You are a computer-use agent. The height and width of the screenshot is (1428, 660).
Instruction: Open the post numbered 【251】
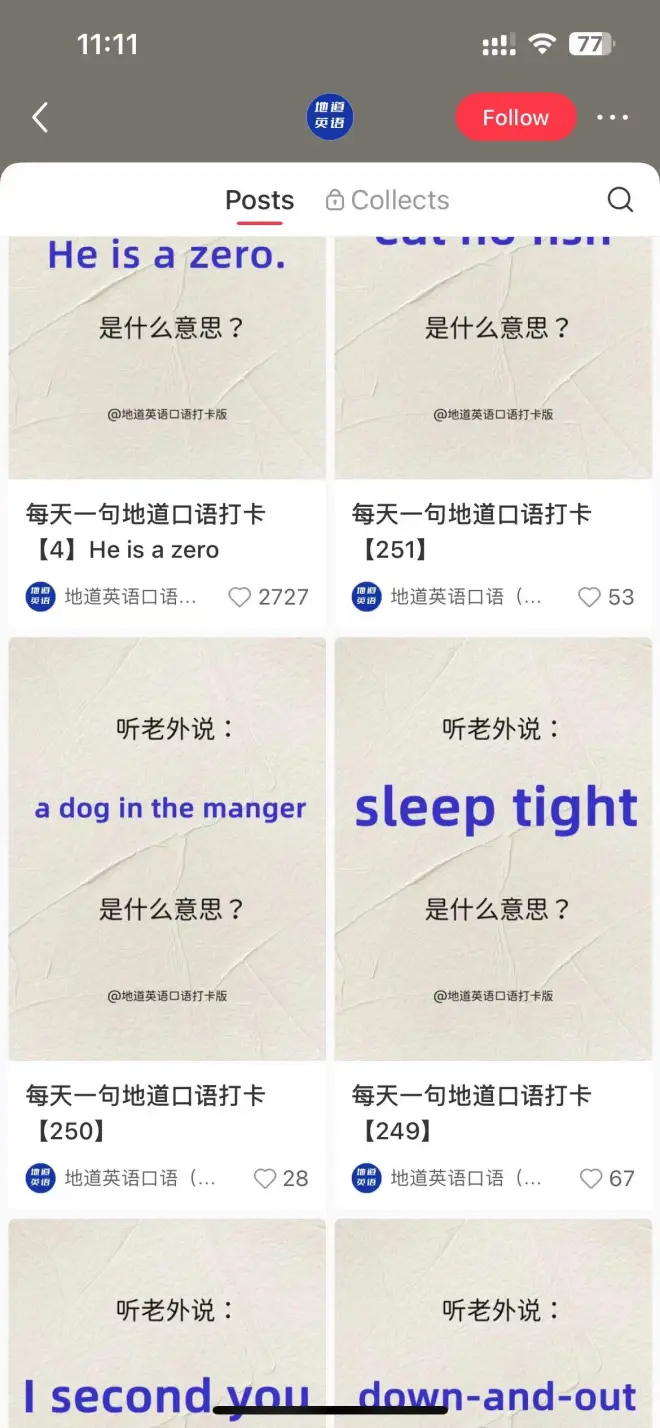pyautogui.click(x=493, y=360)
